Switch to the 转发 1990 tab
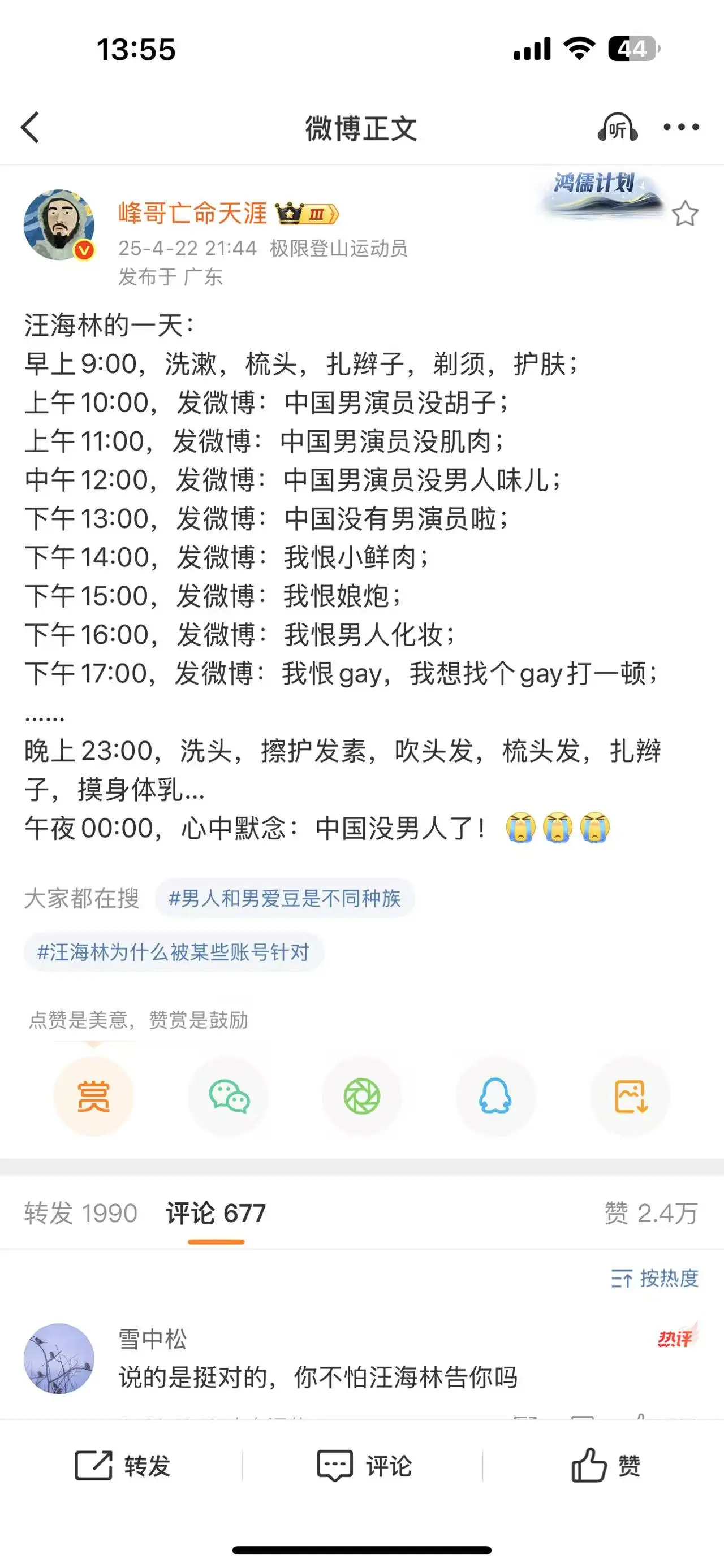Image resolution: width=724 pixels, height=1568 pixels. click(x=81, y=1213)
